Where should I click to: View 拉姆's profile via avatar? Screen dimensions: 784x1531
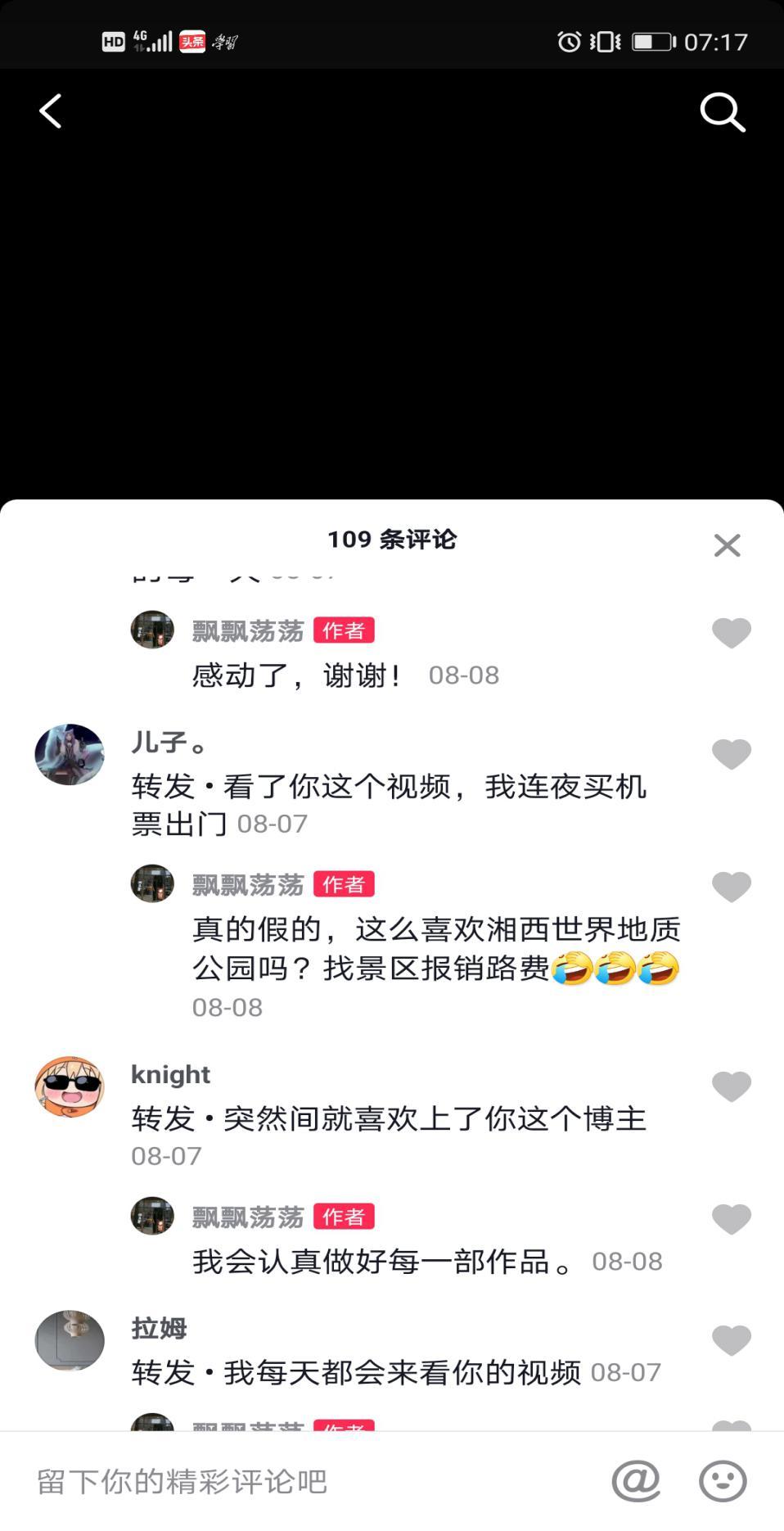pyautogui.click(x=70, y=1340)
